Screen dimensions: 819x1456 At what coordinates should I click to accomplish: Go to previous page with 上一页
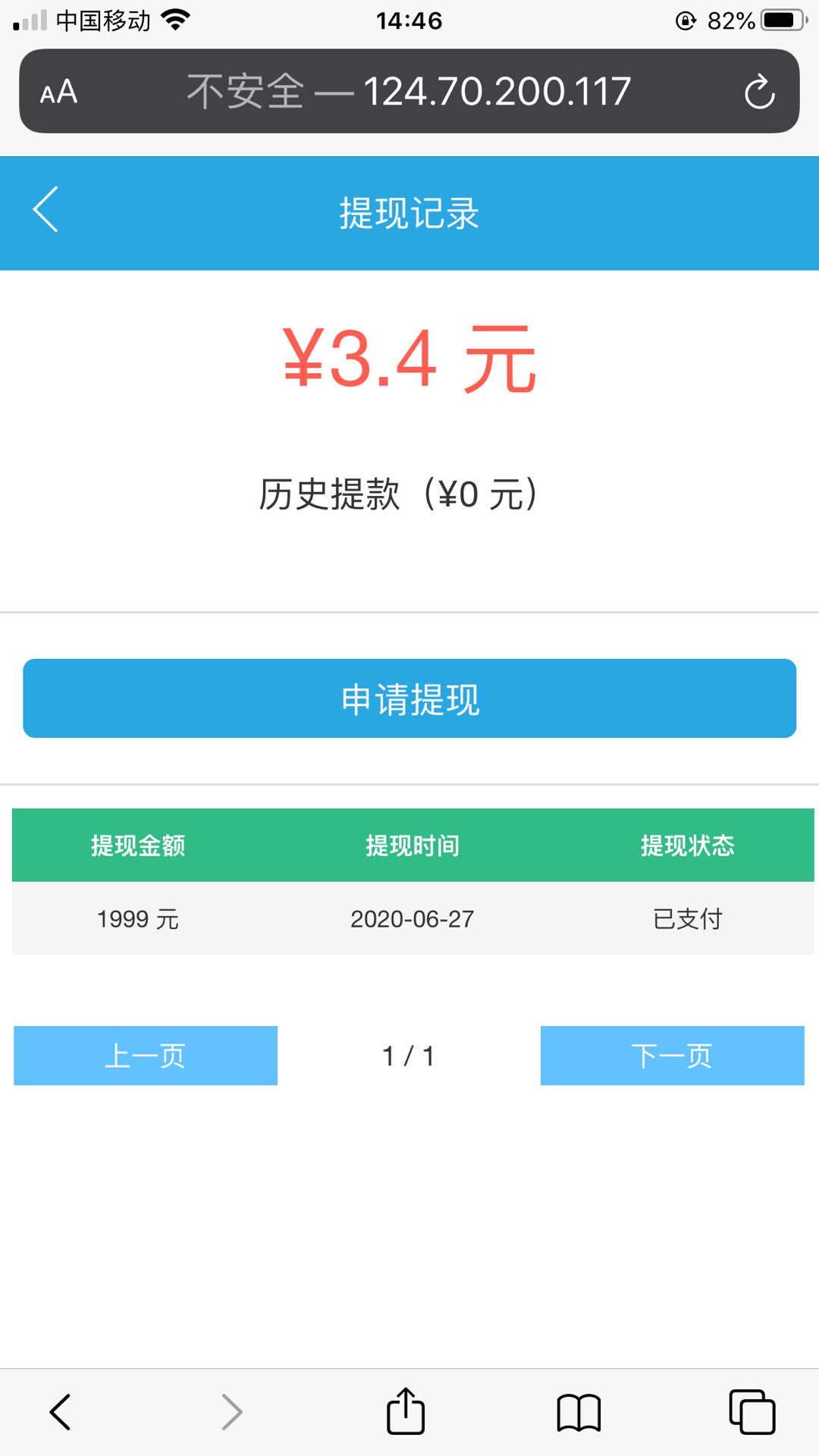tap(146, 1055)
